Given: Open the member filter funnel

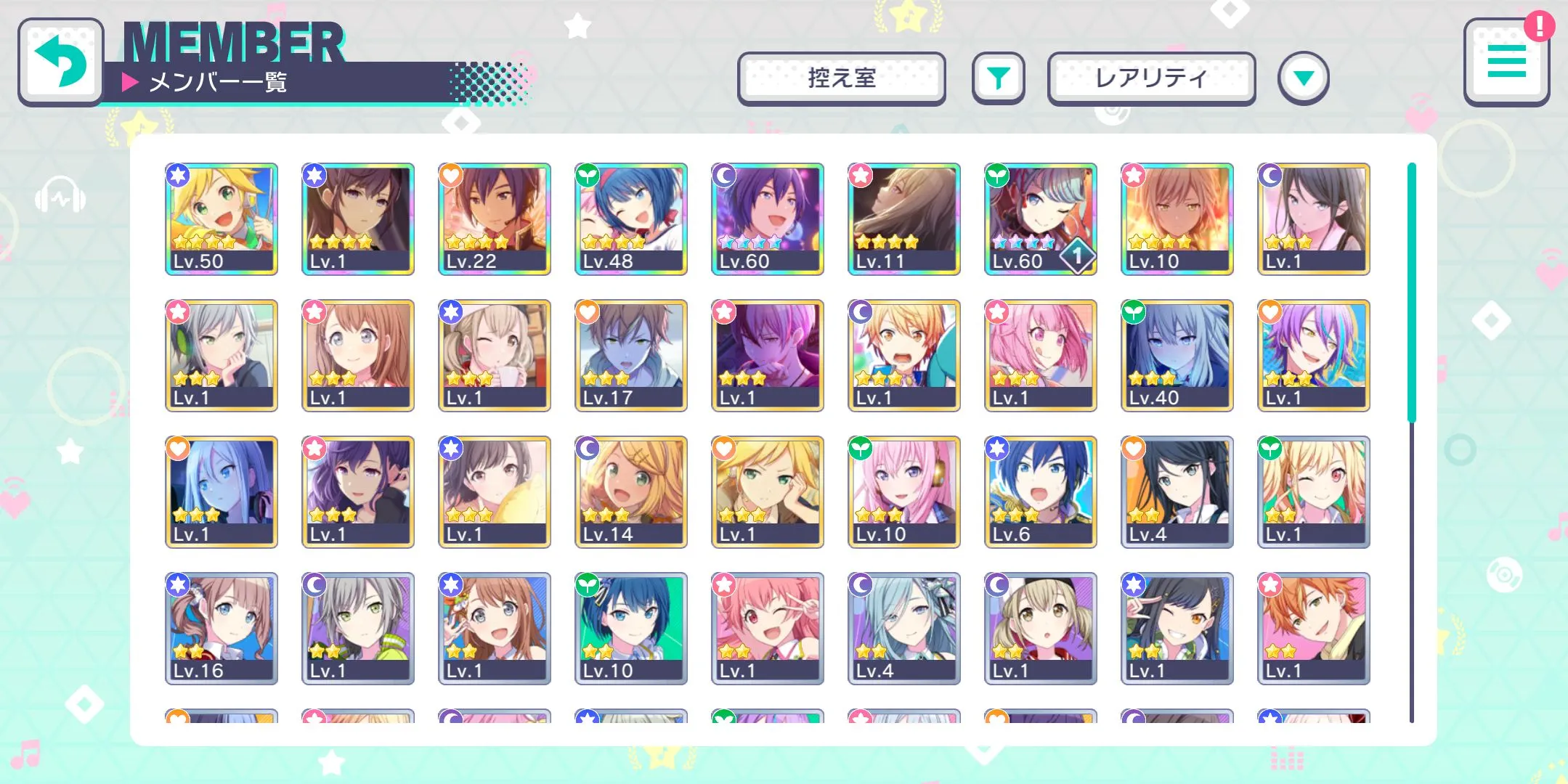Looking at the screenshot, I should pyautogui.click(x=999, y=78).
